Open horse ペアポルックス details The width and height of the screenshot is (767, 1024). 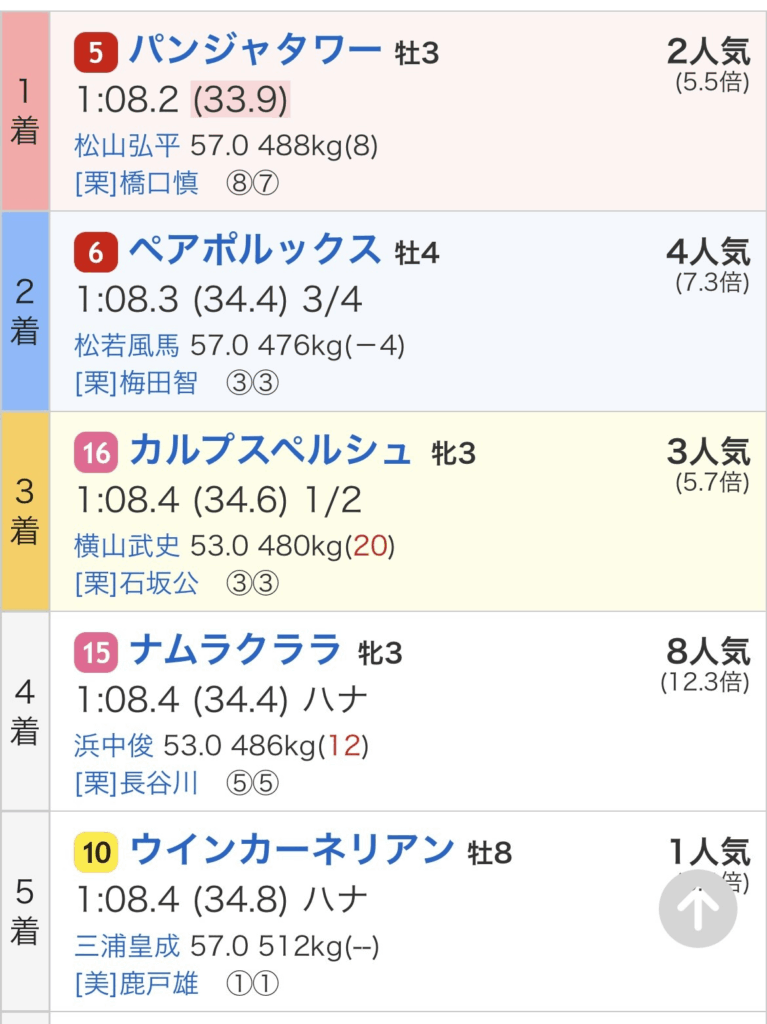click(255, 250)
